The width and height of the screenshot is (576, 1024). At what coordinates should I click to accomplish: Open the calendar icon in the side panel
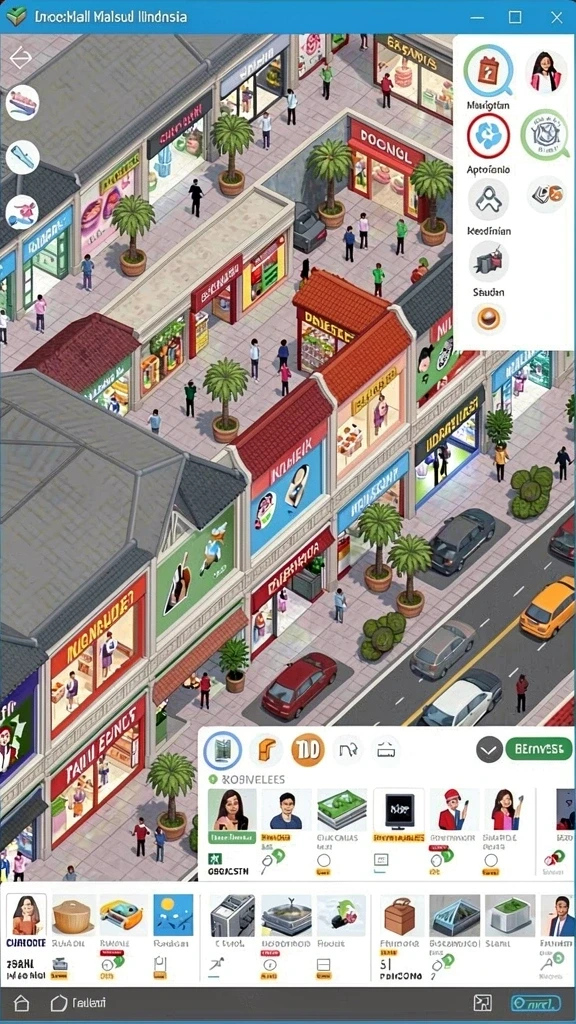[x=488, y=71]
